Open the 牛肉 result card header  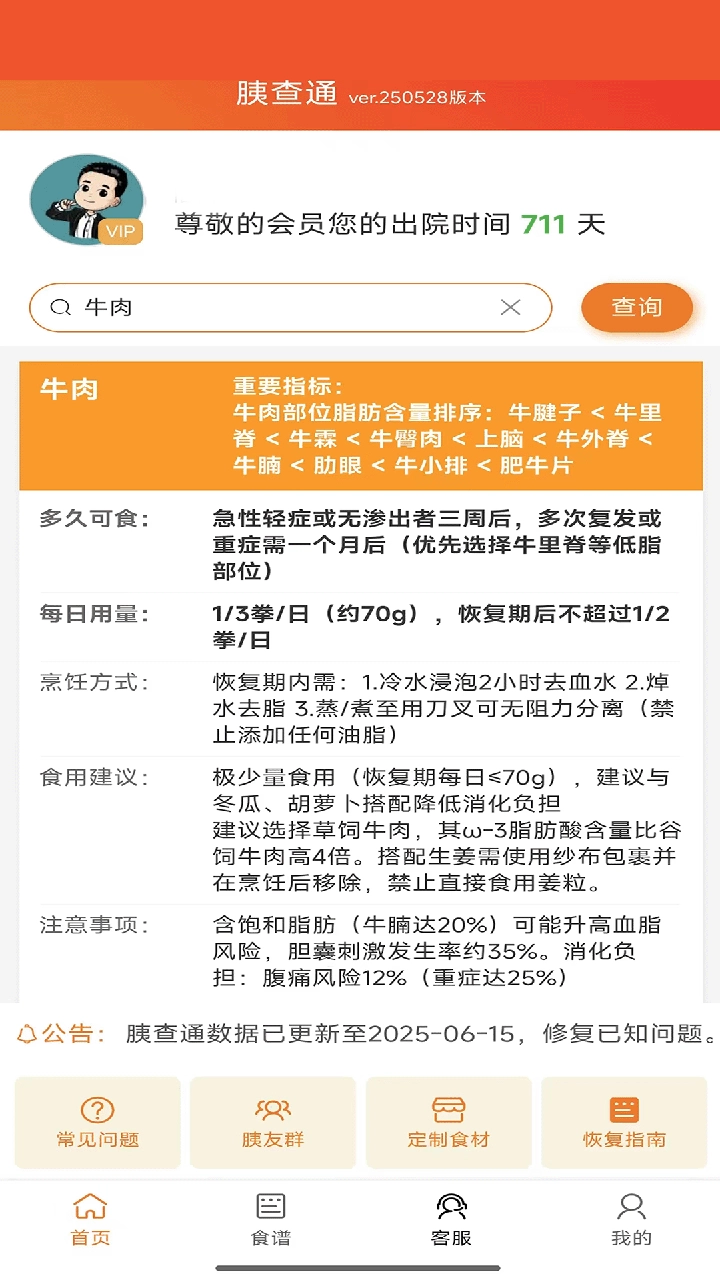(65, 389)
